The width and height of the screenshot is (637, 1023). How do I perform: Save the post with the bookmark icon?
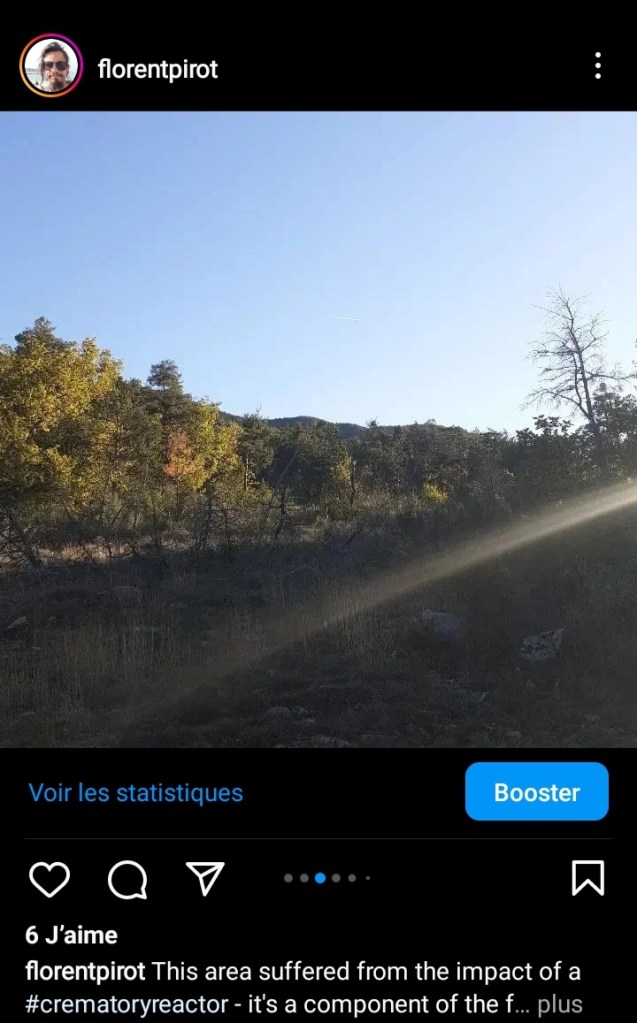[587, 878]
